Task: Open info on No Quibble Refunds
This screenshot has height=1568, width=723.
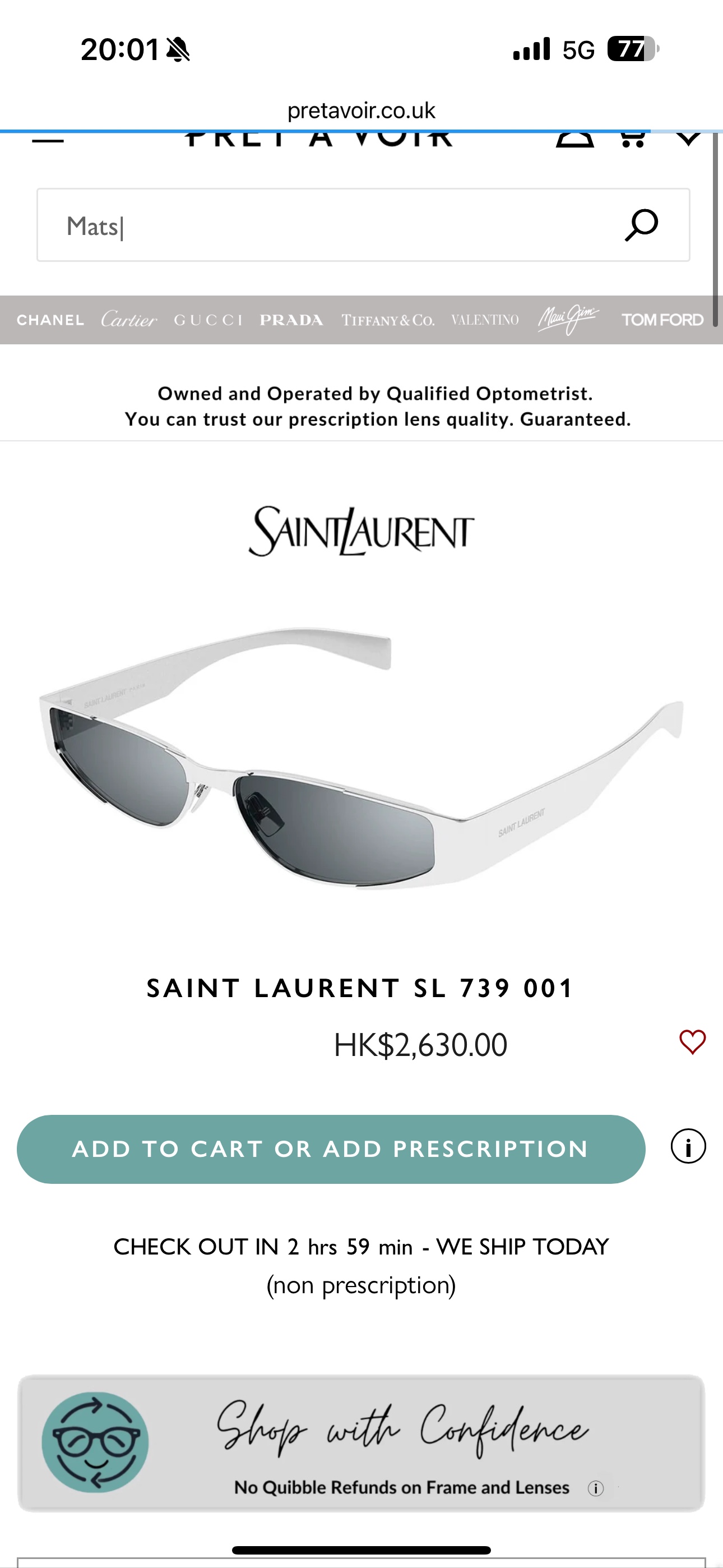Action: [595, 1488]
